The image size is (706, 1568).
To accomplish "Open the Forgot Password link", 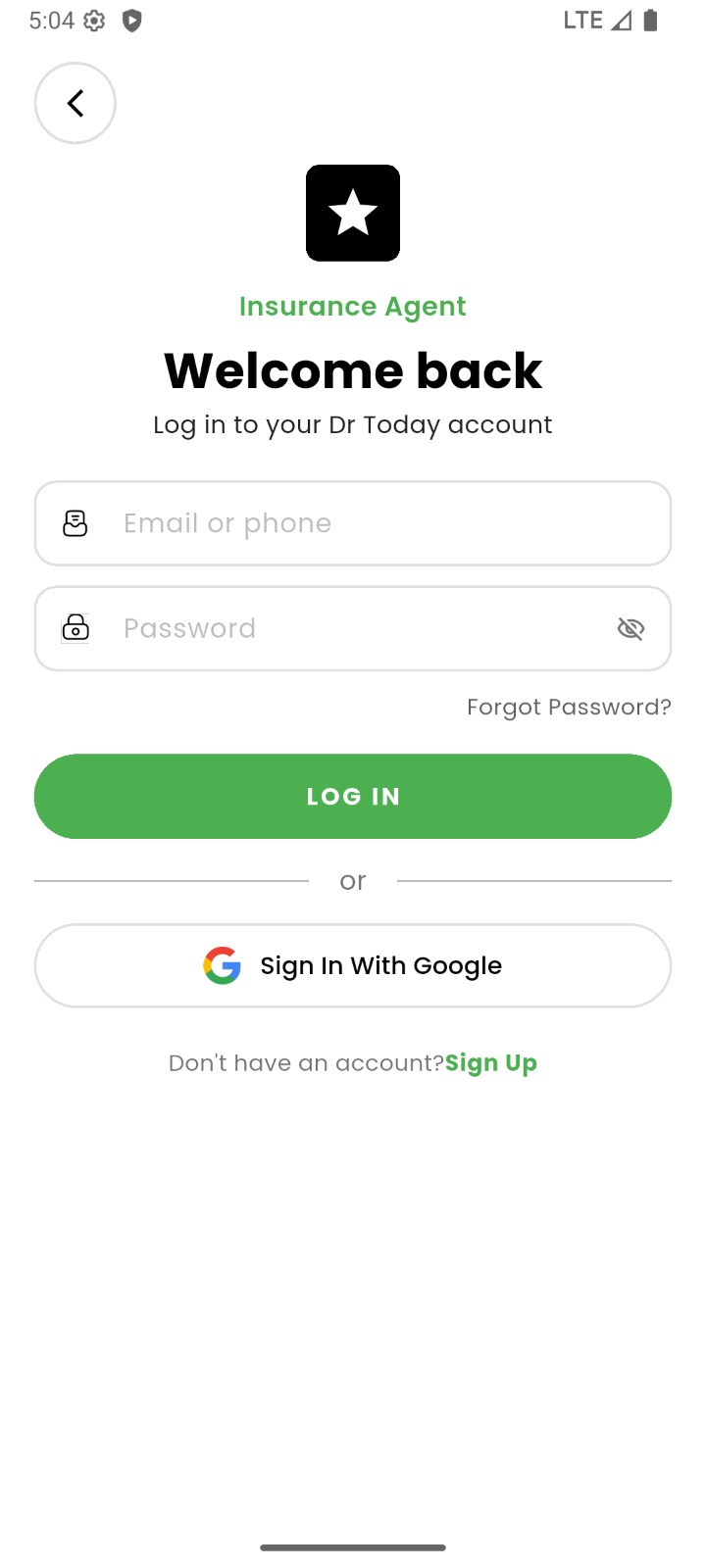I will click(x=569, y=707).
